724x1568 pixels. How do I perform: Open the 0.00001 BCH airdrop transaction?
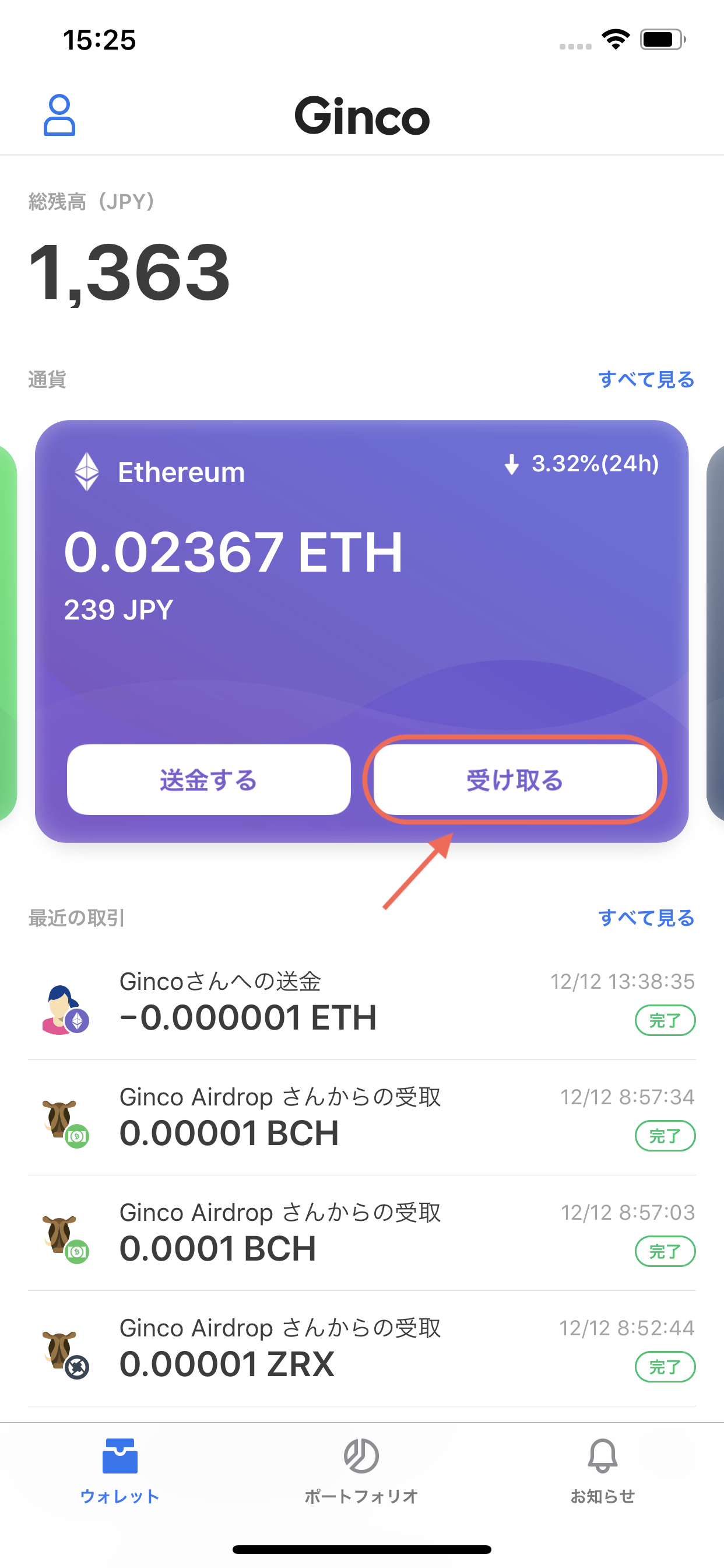(361, 1118)
